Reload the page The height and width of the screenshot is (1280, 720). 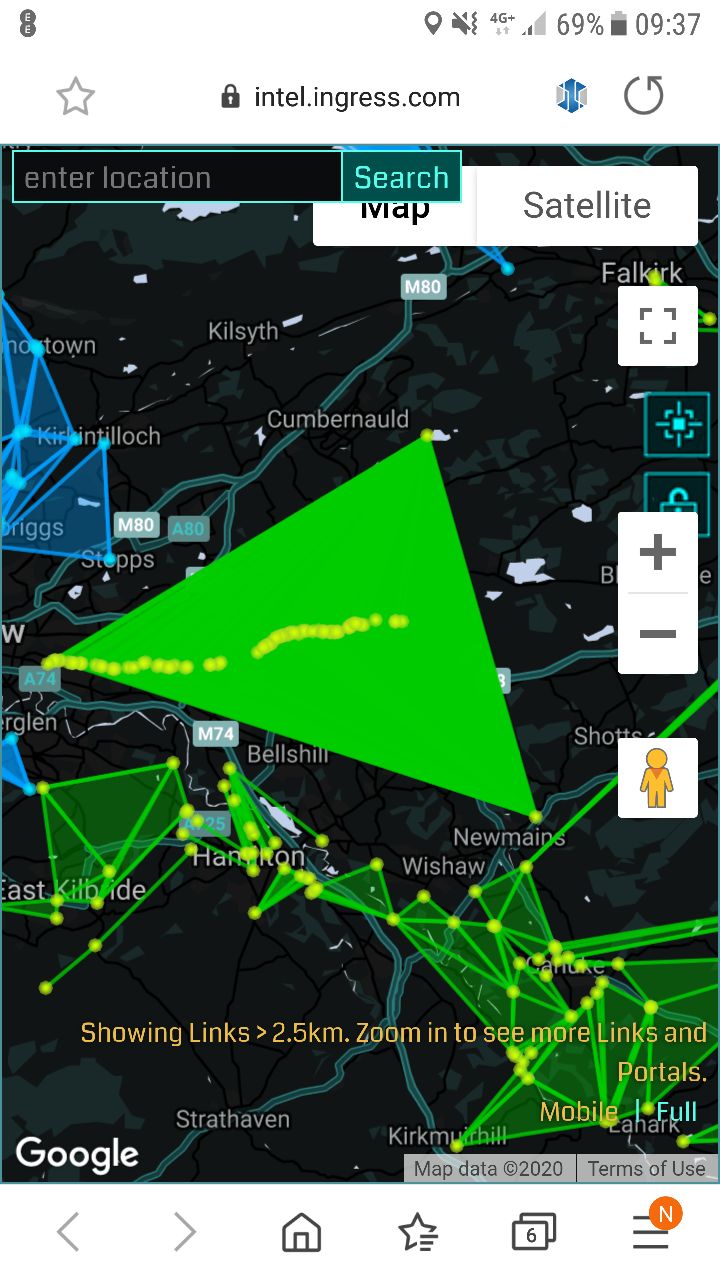click(x=643, y=97)
